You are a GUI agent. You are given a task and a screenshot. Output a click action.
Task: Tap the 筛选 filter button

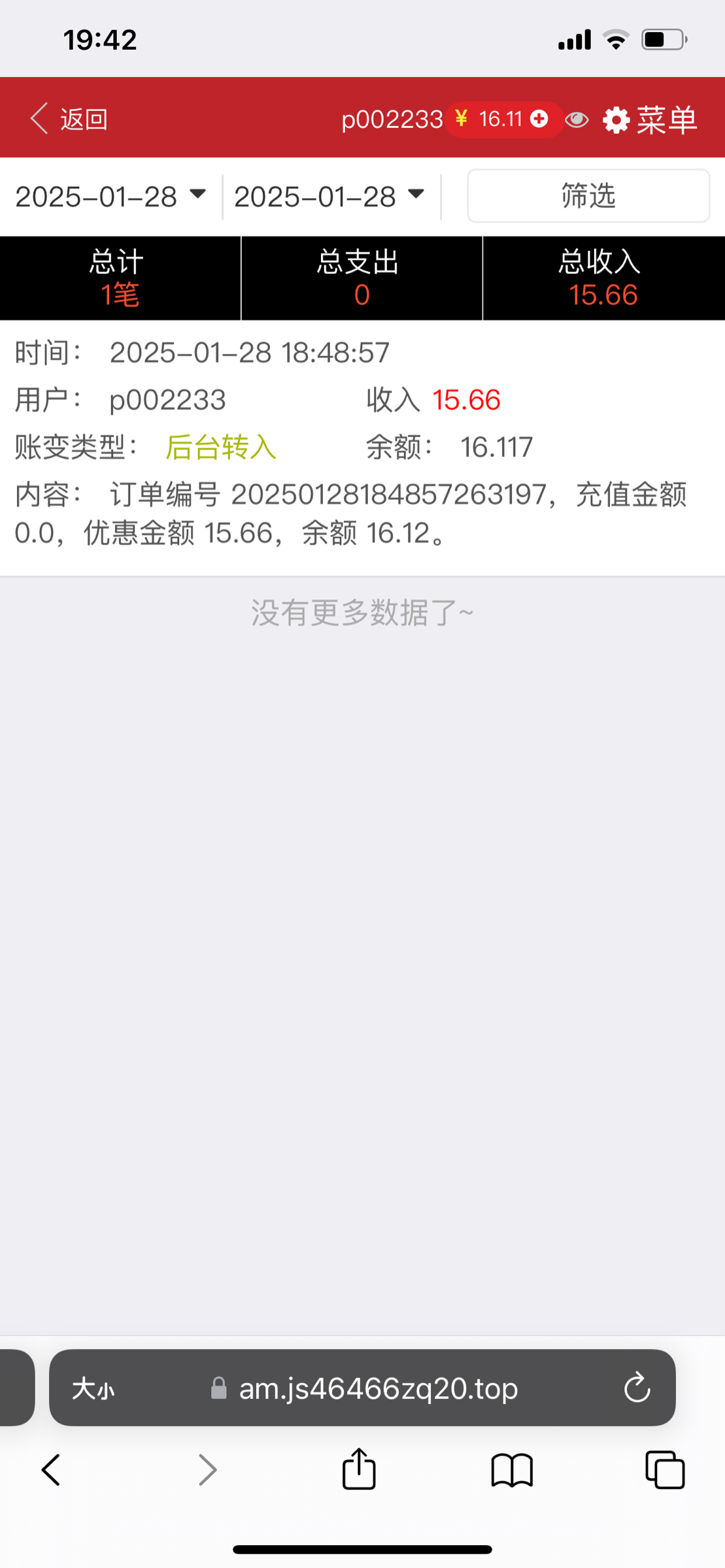pos(588,196)
